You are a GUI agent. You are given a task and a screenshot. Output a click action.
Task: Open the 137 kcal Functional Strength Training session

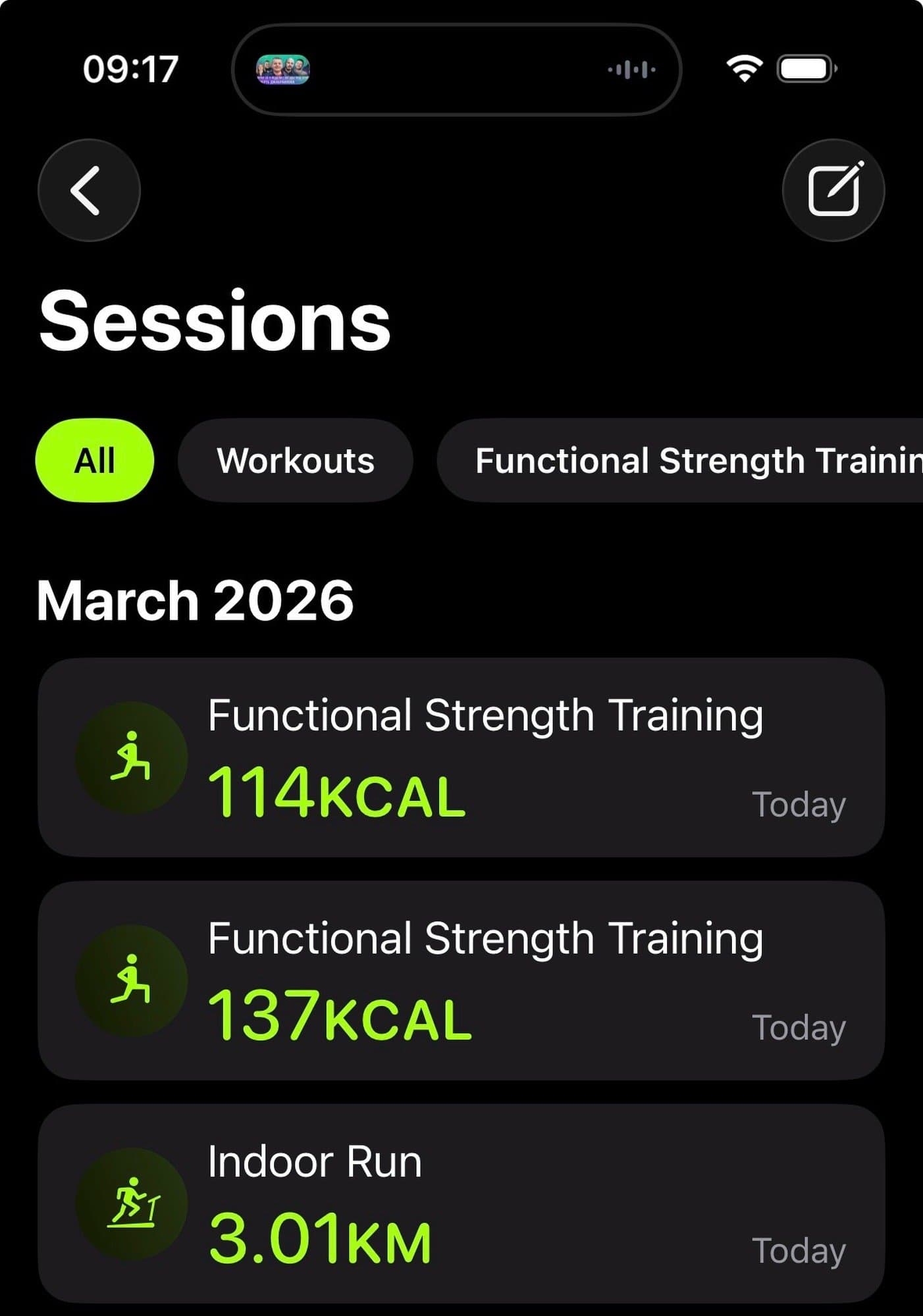(461, 980)
